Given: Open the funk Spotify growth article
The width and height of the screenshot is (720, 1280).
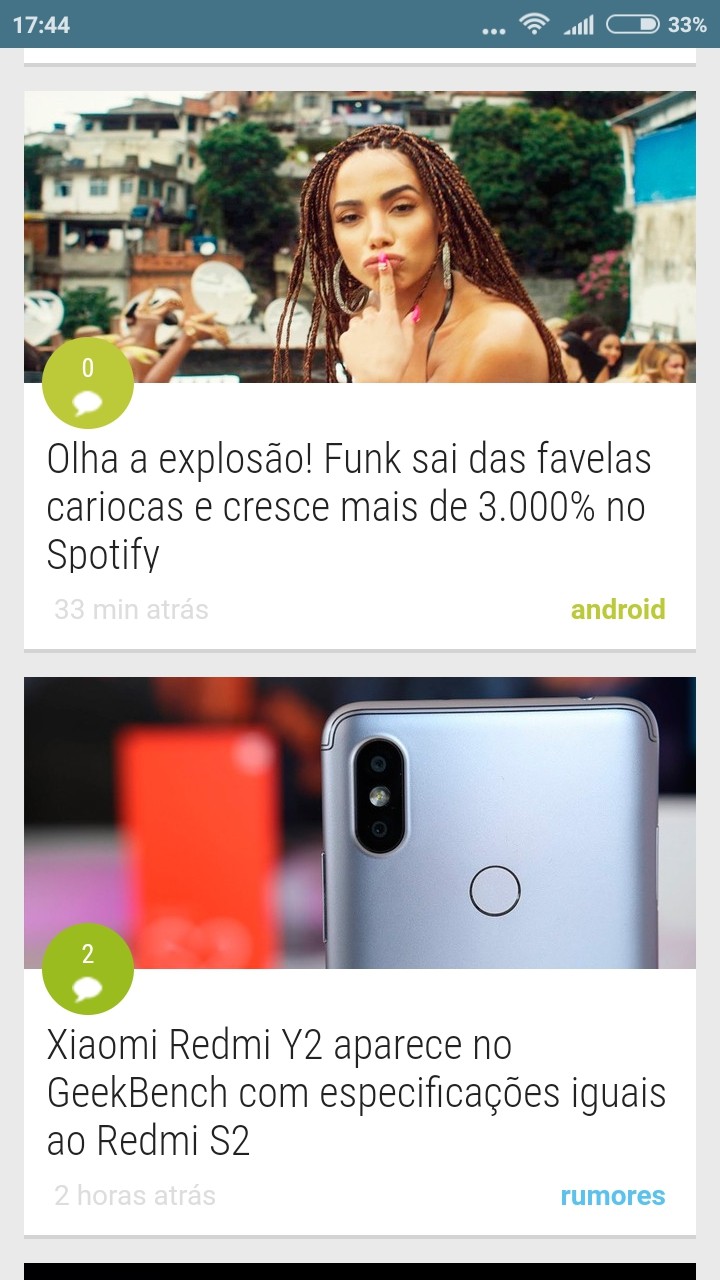Looking at the screenshot, I should tap(349, 507).
